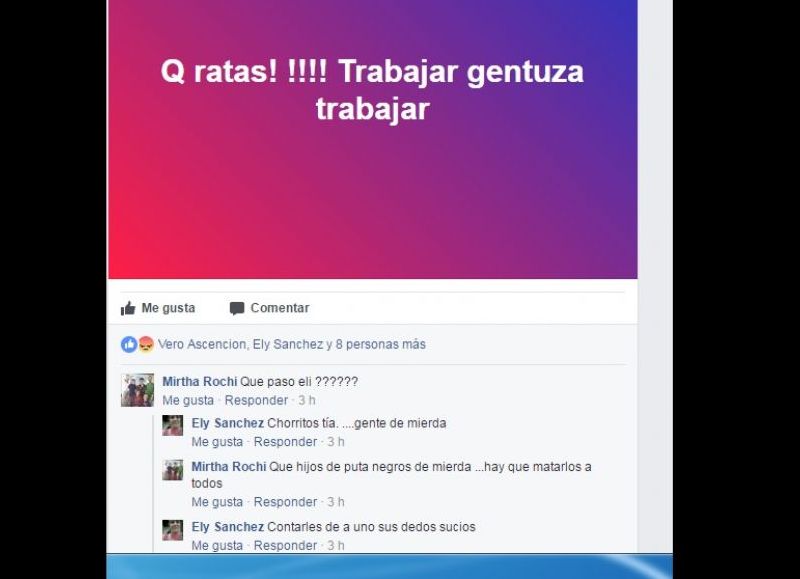Reply to the comment 'Que paso eli ??????'
Screen dimensions: 800x579
[x=256, y=400]
